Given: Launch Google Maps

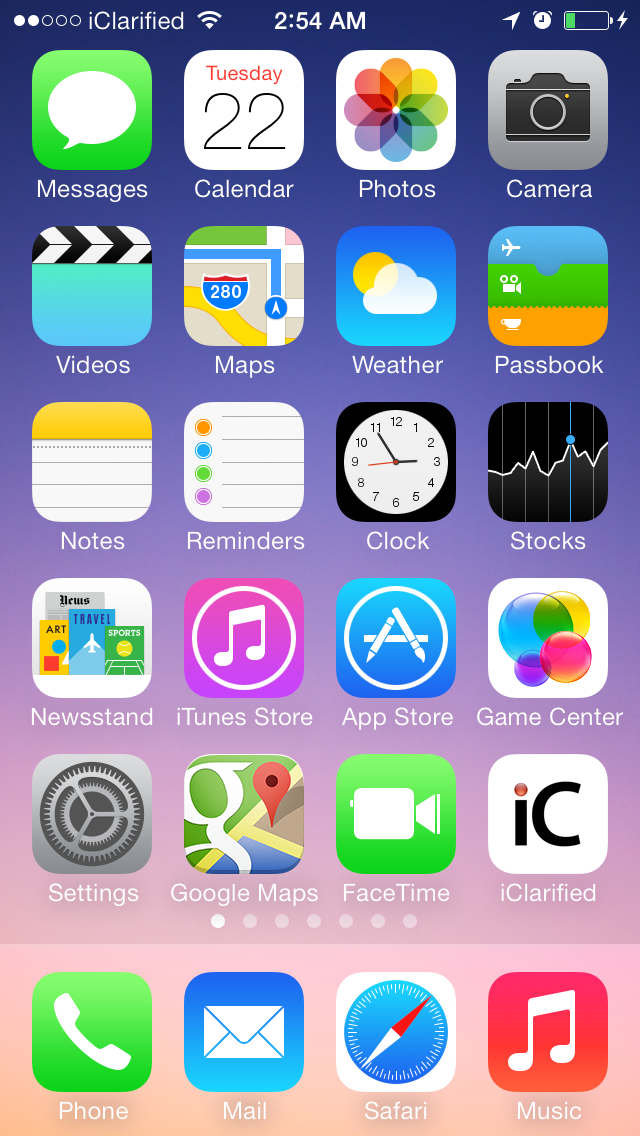Looking at the screenshot, I should click(x=244, y=814).
